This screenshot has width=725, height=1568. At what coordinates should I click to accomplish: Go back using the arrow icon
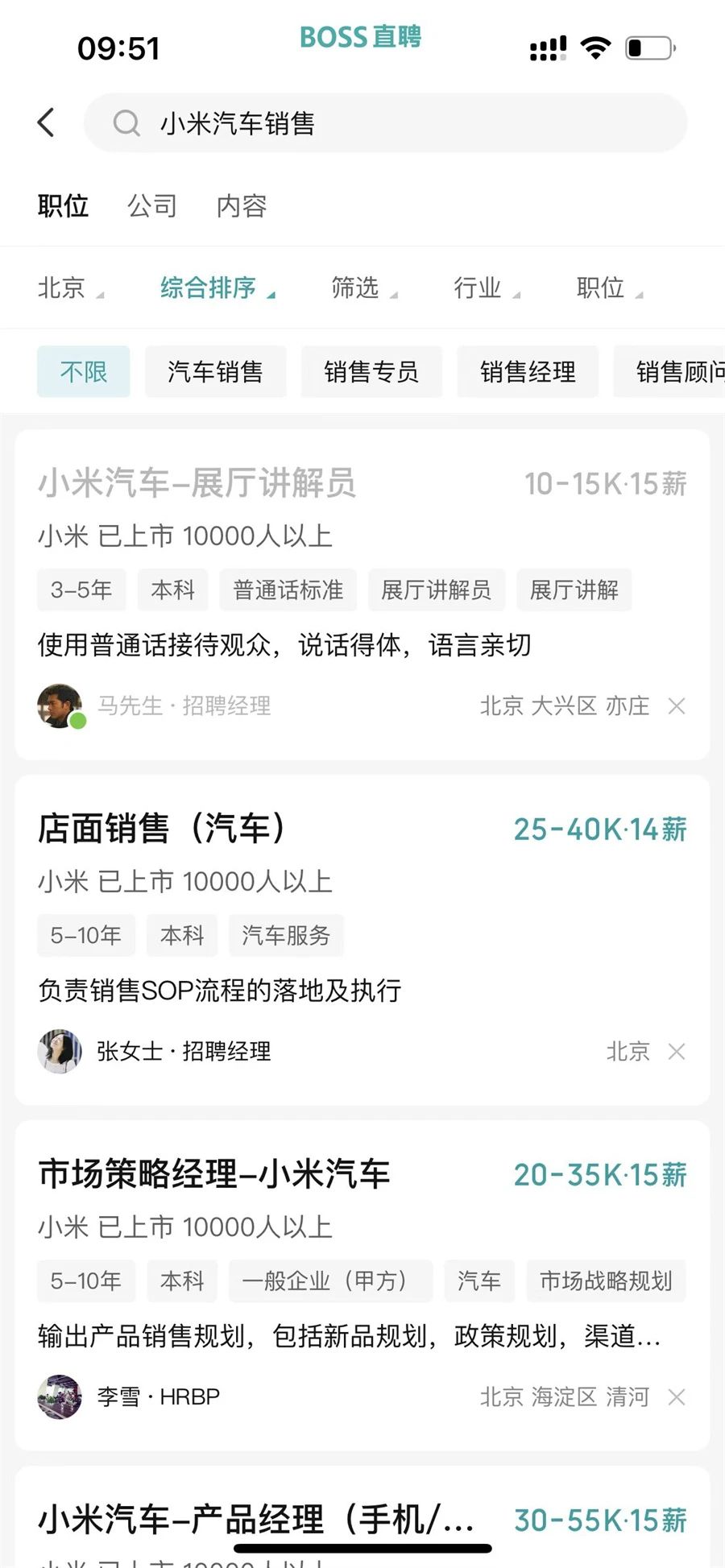point(47,123)
